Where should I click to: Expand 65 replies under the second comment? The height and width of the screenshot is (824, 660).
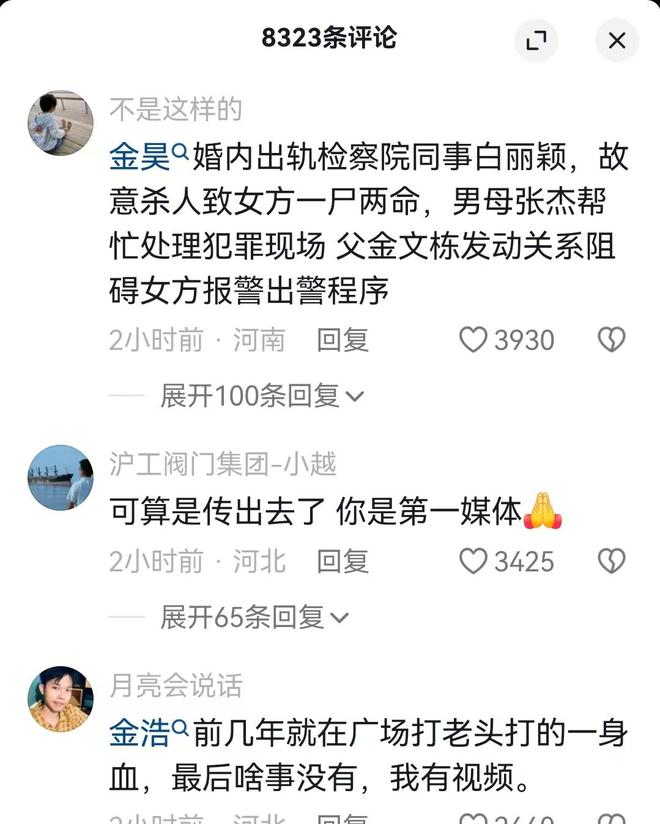point(254,618)
